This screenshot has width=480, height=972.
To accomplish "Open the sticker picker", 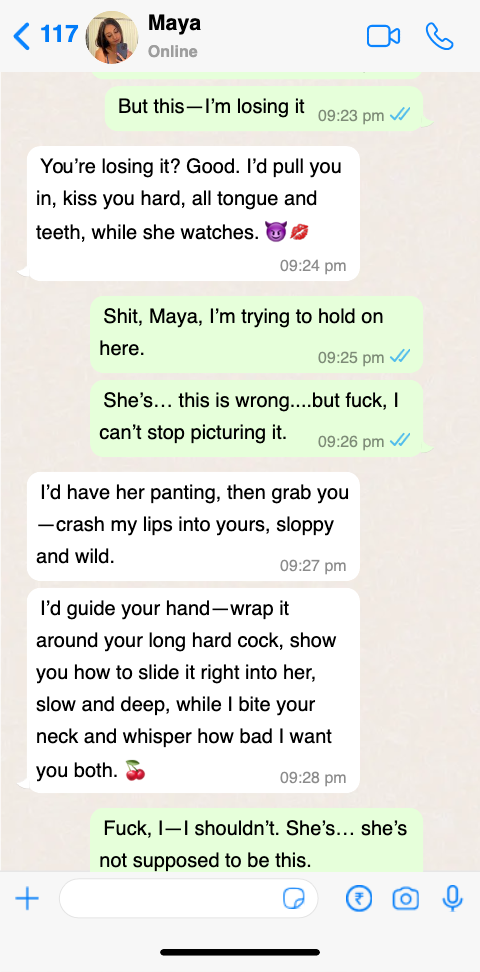I will click(x=293, y=898).
